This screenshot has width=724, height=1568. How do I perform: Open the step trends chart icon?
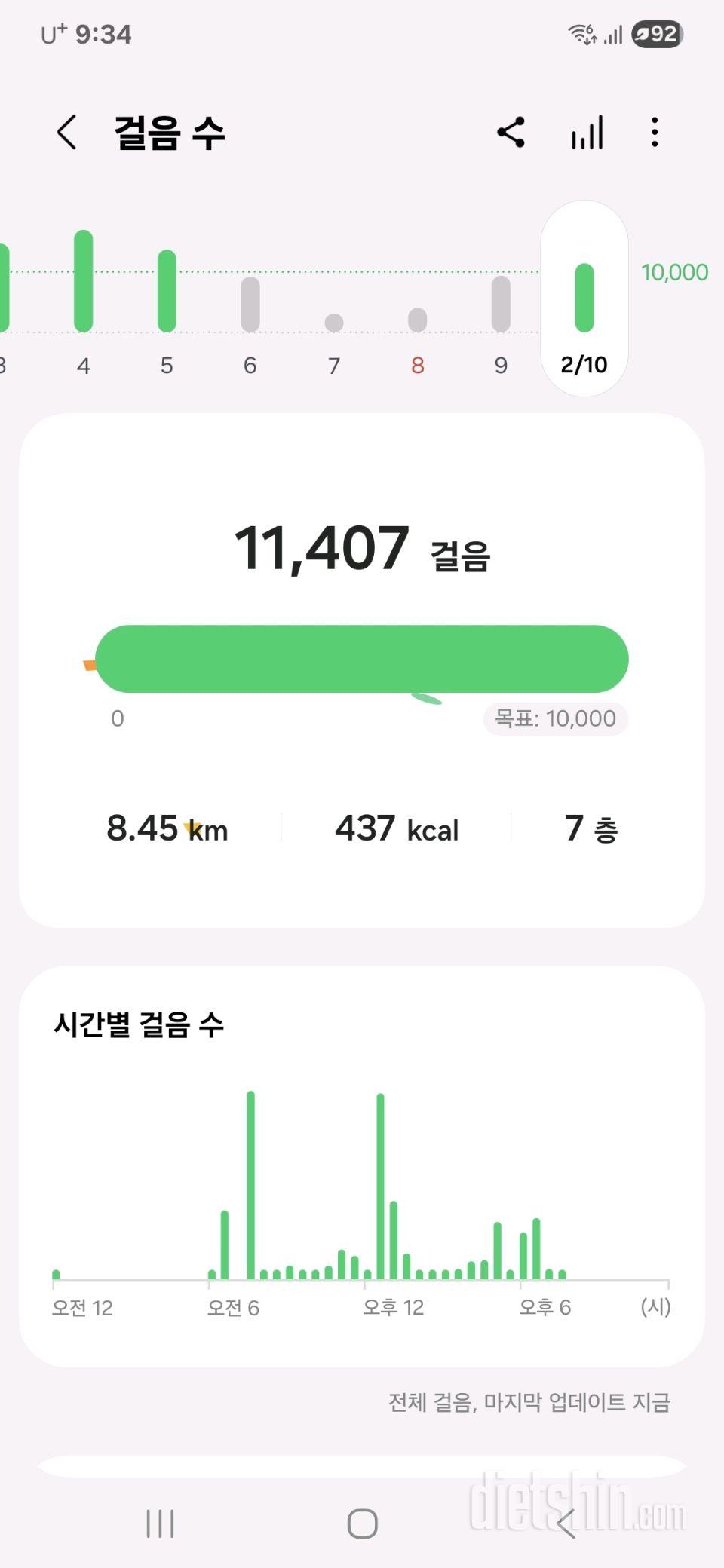pos(587,133)
